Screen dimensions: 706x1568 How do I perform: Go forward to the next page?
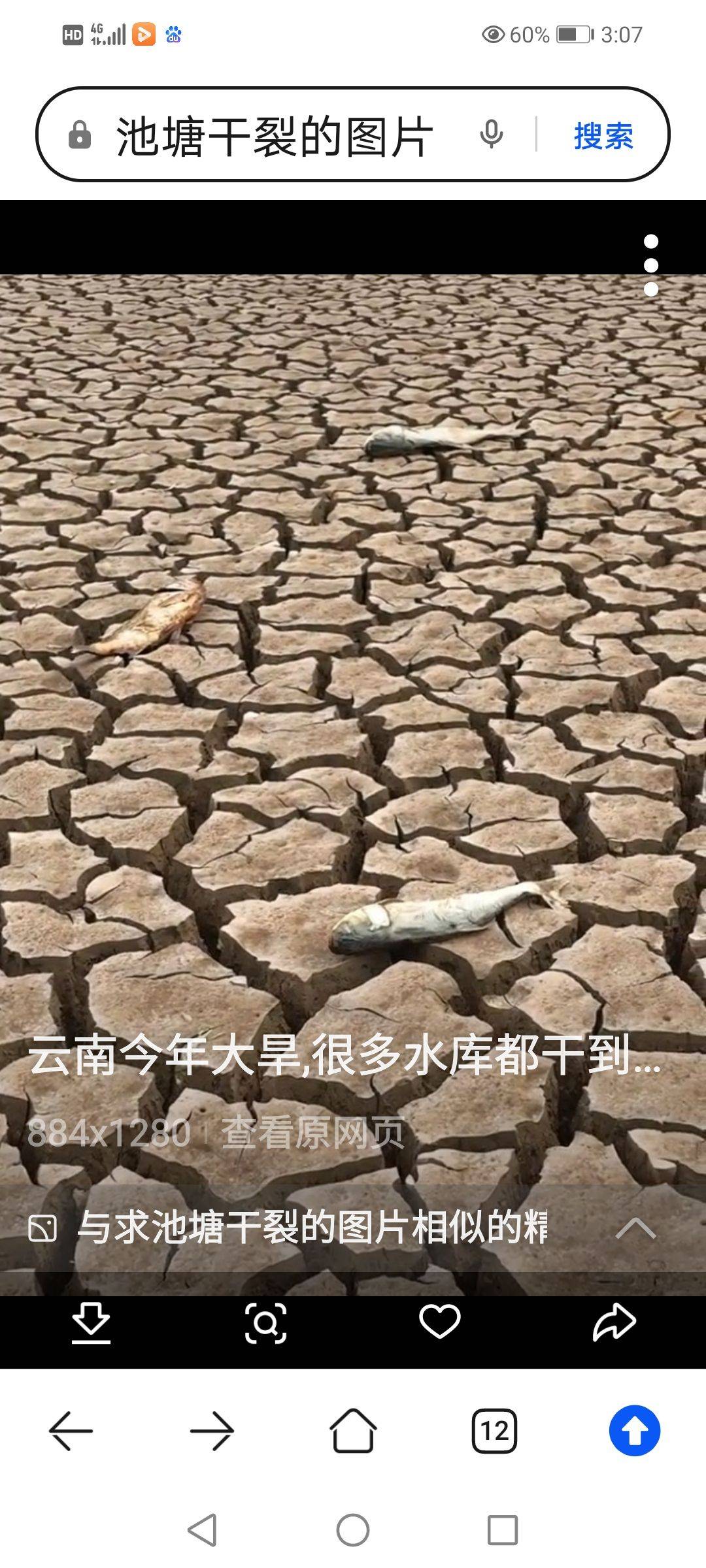tap(212, 1431)
